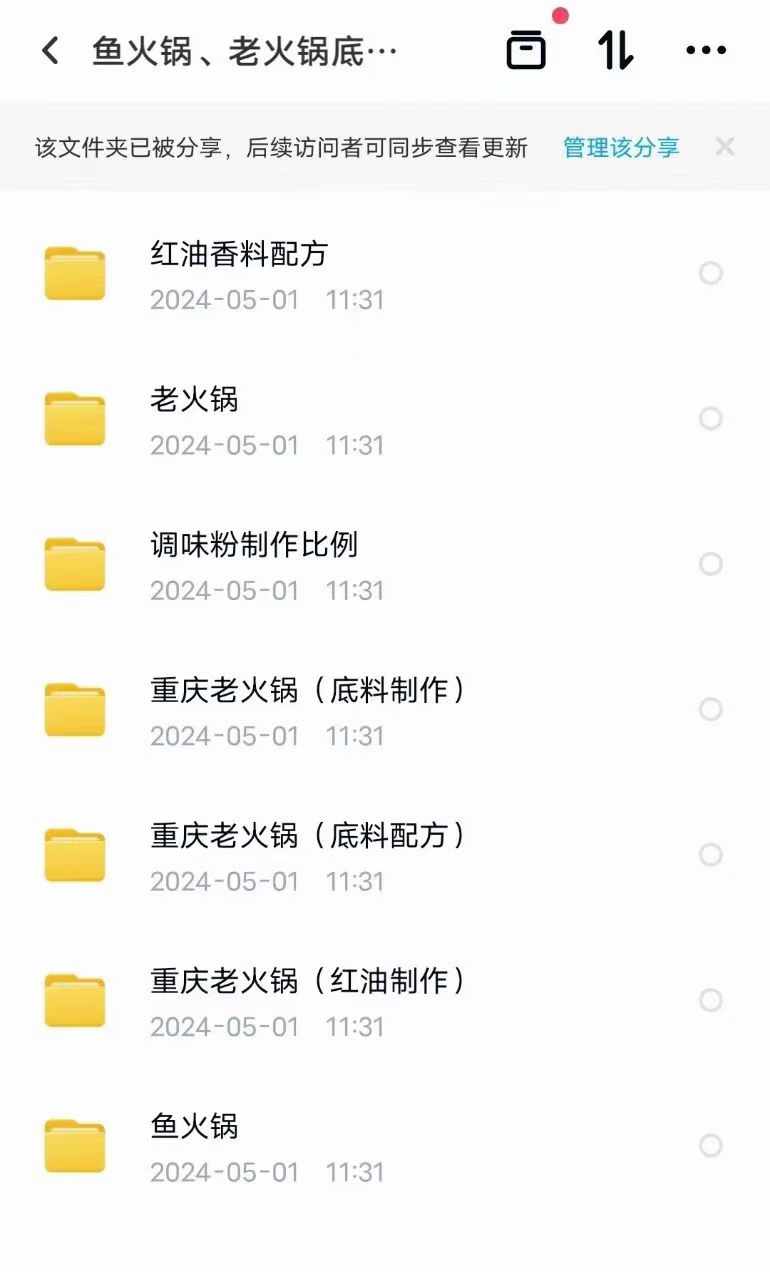The width and height of the screenshot is (770, 1272).
Task: Tap the folder icon of 重庆老火锅（红油制作）
Action: pyautogui.click(x=75, y=1000)
